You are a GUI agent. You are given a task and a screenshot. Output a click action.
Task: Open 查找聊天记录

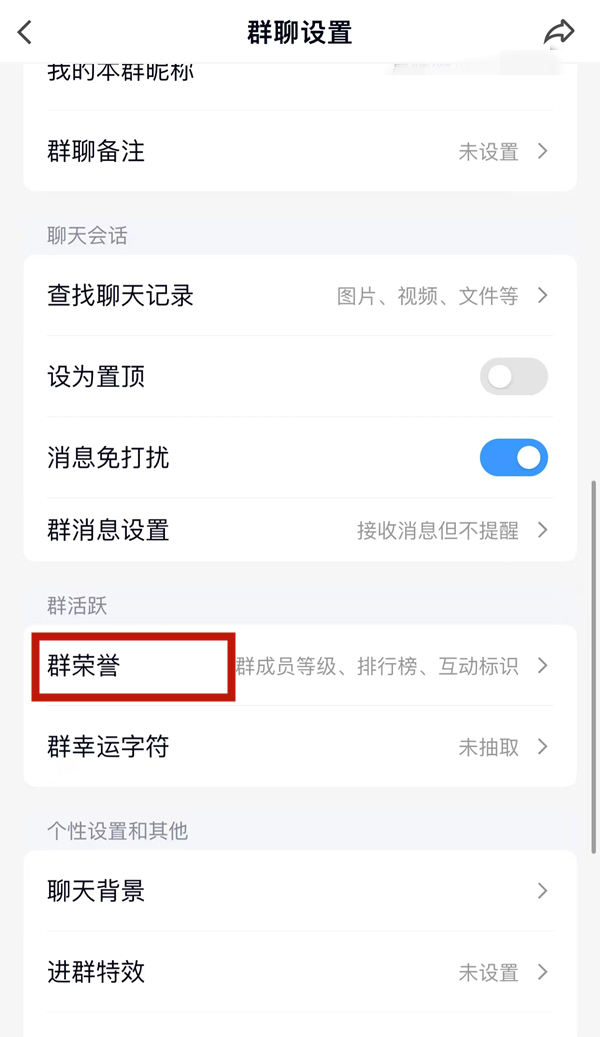[x=300, y=296]
